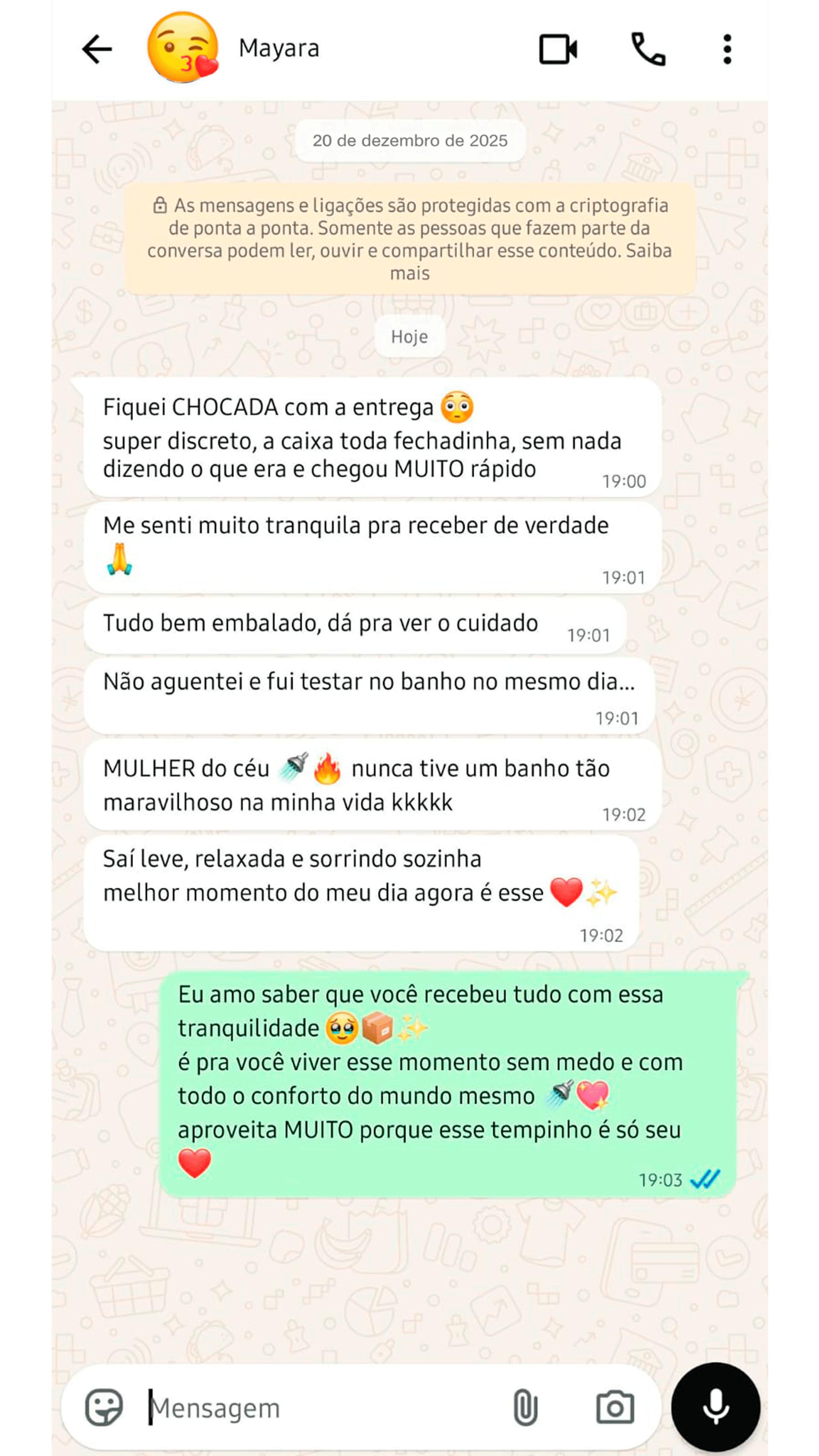Open the three-dot overflow menu
Viewport: 819px width, 1456px height.
(x=727, y=50)
